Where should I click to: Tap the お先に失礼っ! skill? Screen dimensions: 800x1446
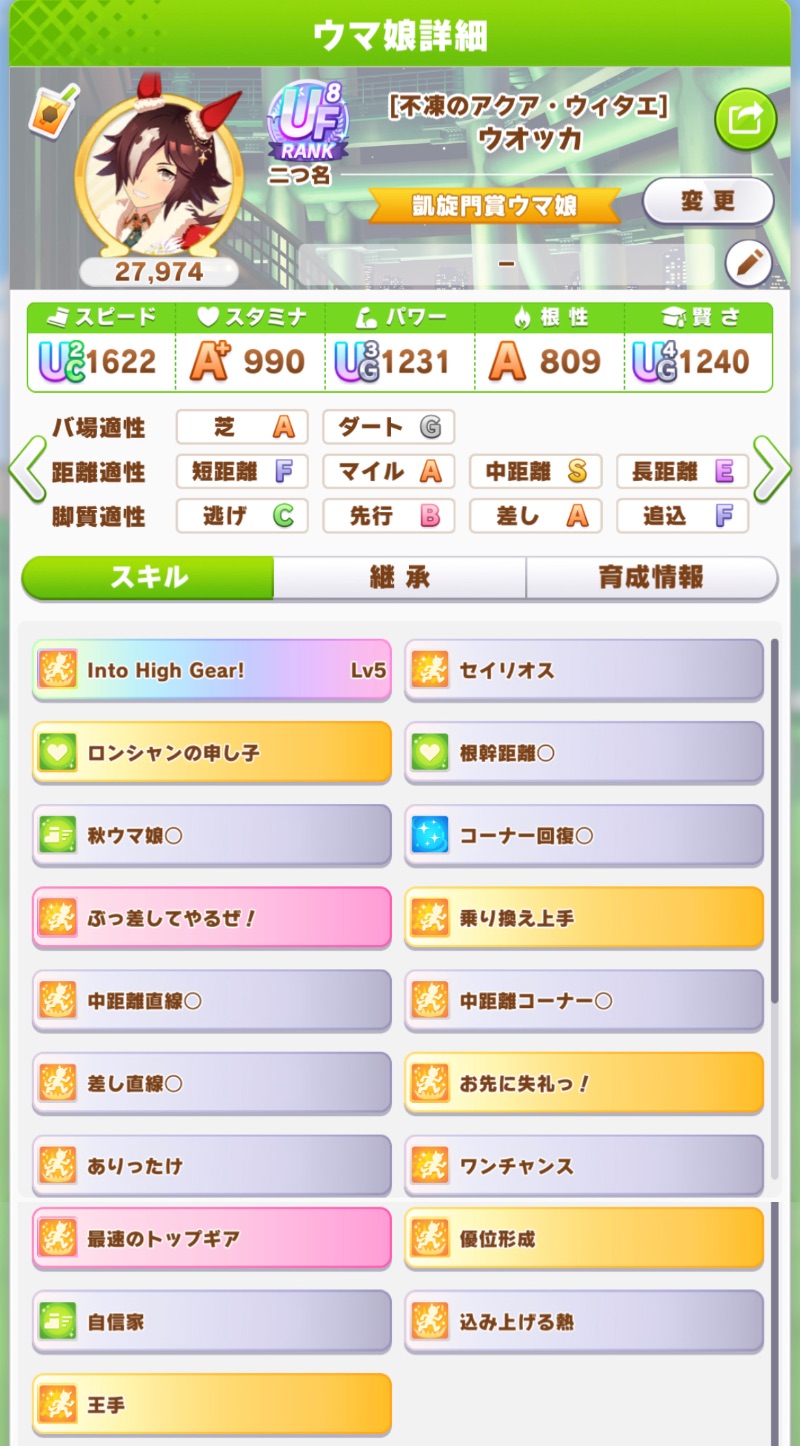[x=584, y=1083]
